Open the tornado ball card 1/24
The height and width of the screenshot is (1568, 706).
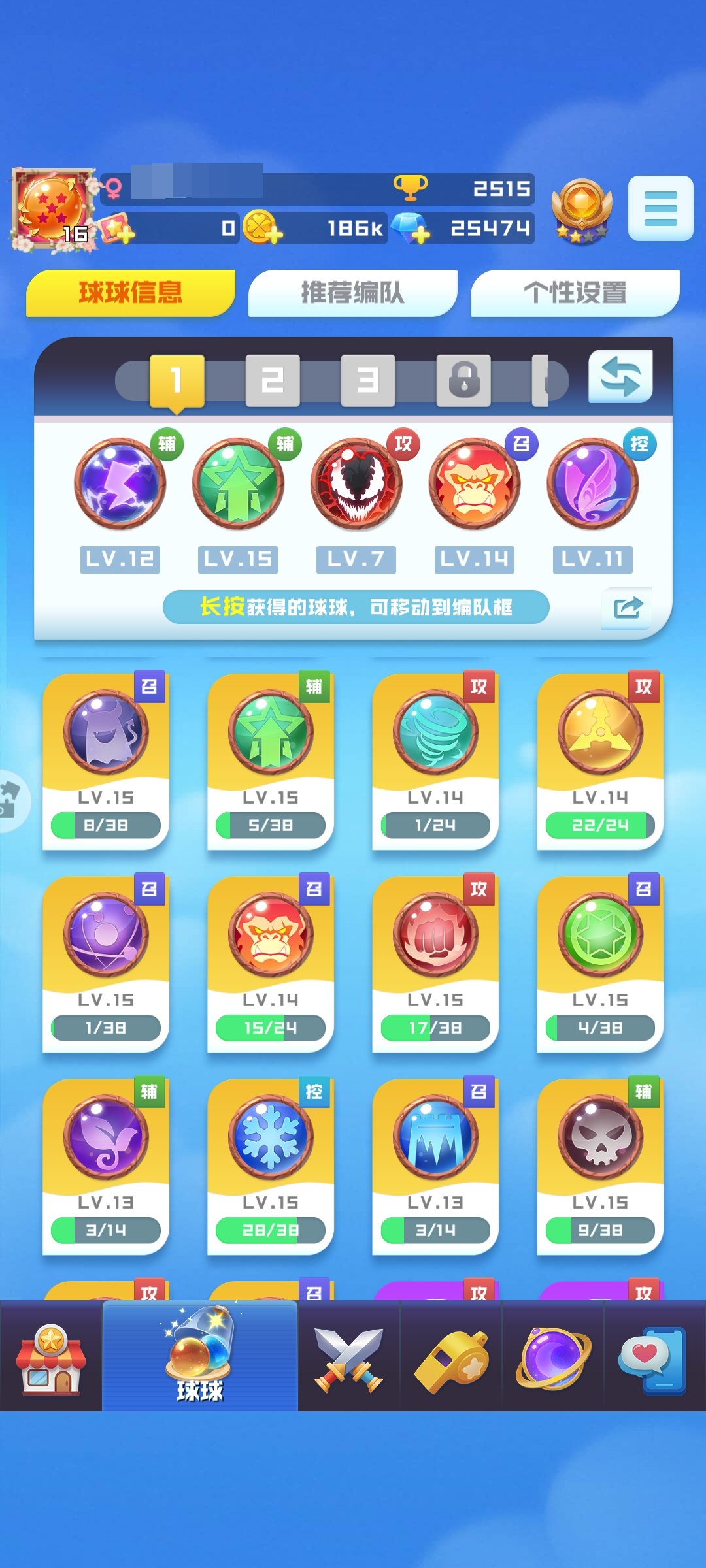pyautogui.click(x=435, y=761)
